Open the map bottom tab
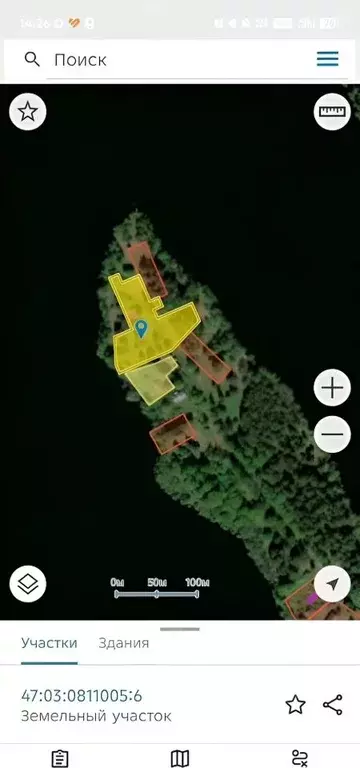The width and height of the screenshot is (360, 768). [x=180, y=758]
